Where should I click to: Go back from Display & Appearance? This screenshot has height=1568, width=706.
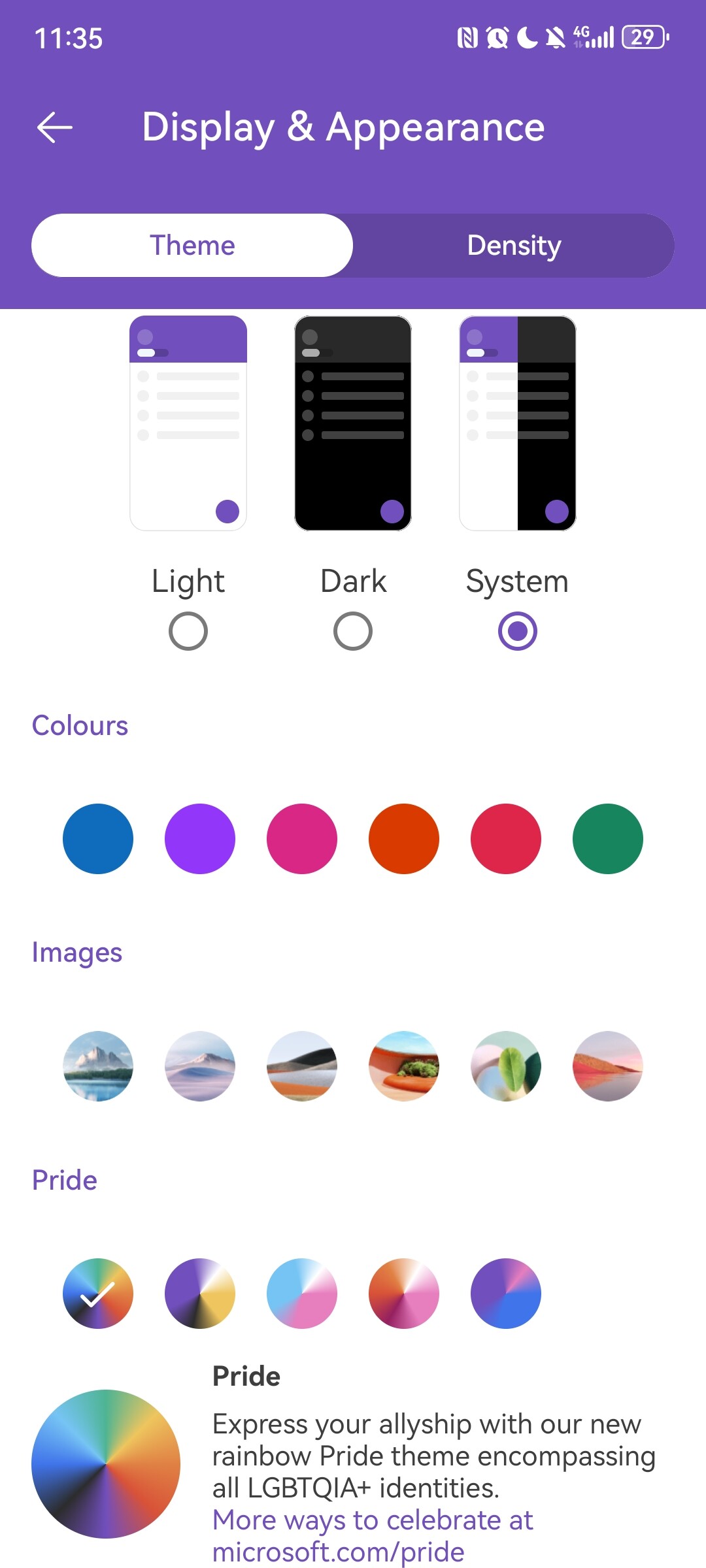[55, 127]
